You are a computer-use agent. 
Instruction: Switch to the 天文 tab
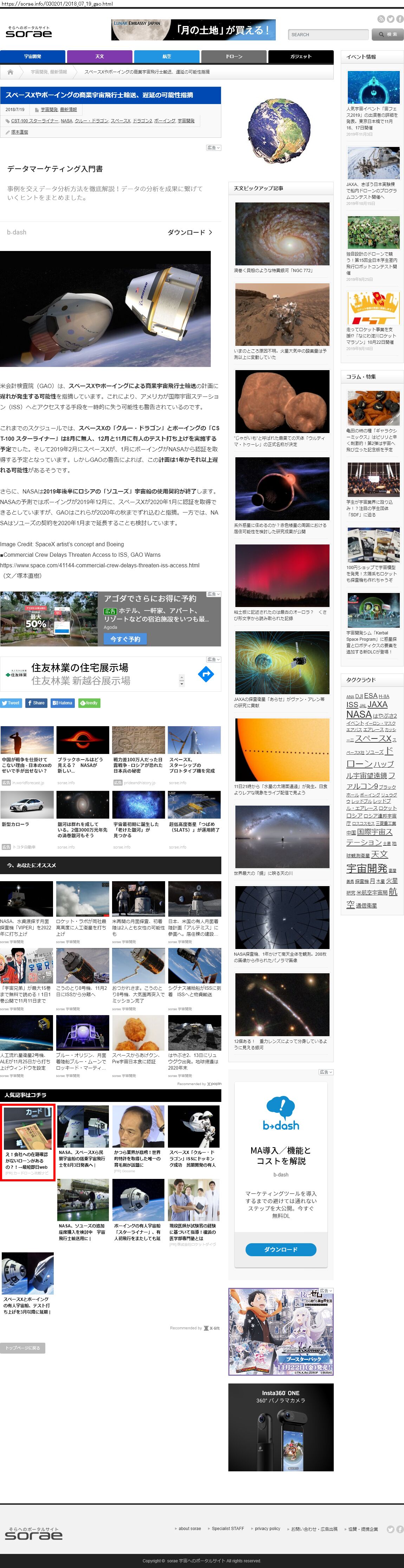(100, 57)
